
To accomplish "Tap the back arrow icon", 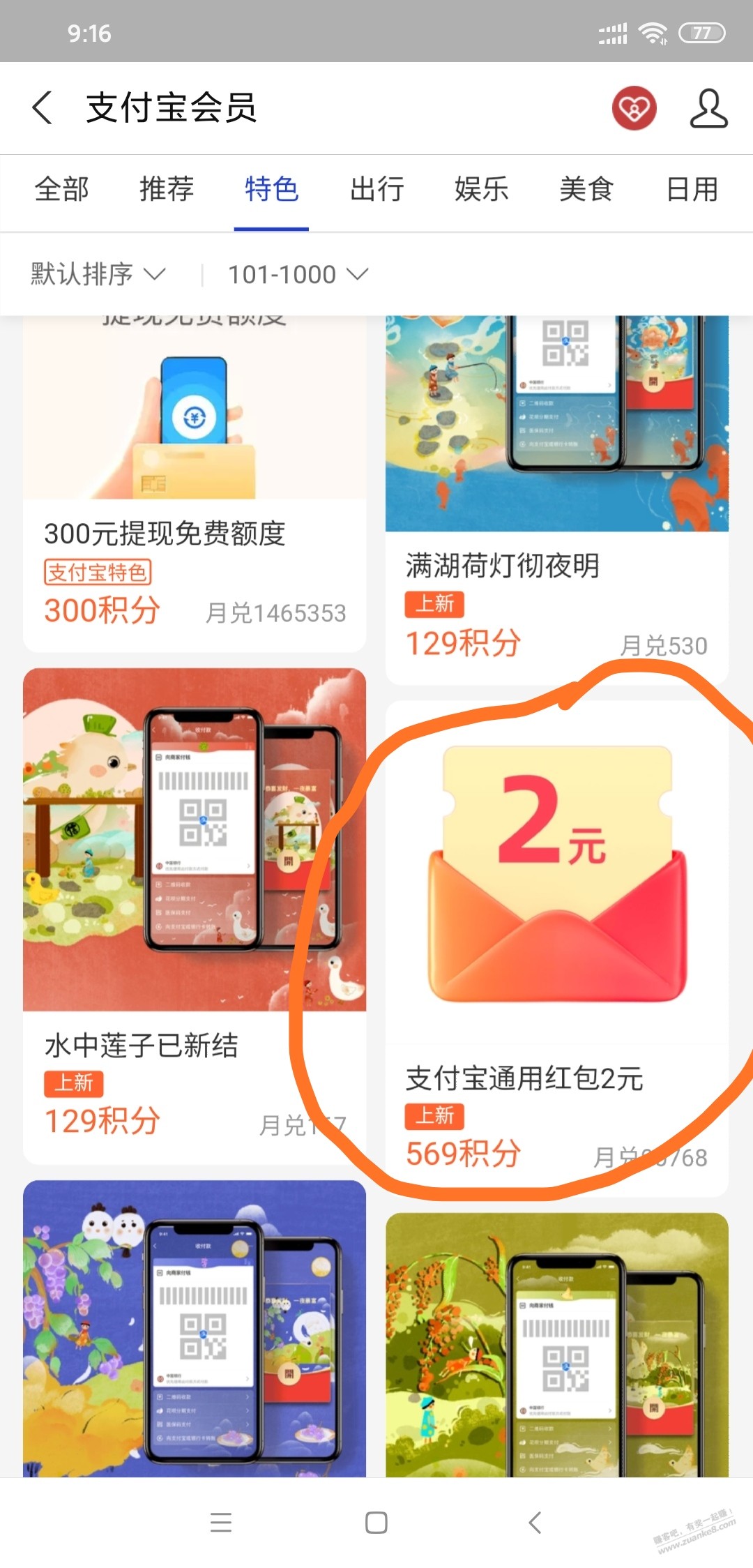I will point(42,108).
